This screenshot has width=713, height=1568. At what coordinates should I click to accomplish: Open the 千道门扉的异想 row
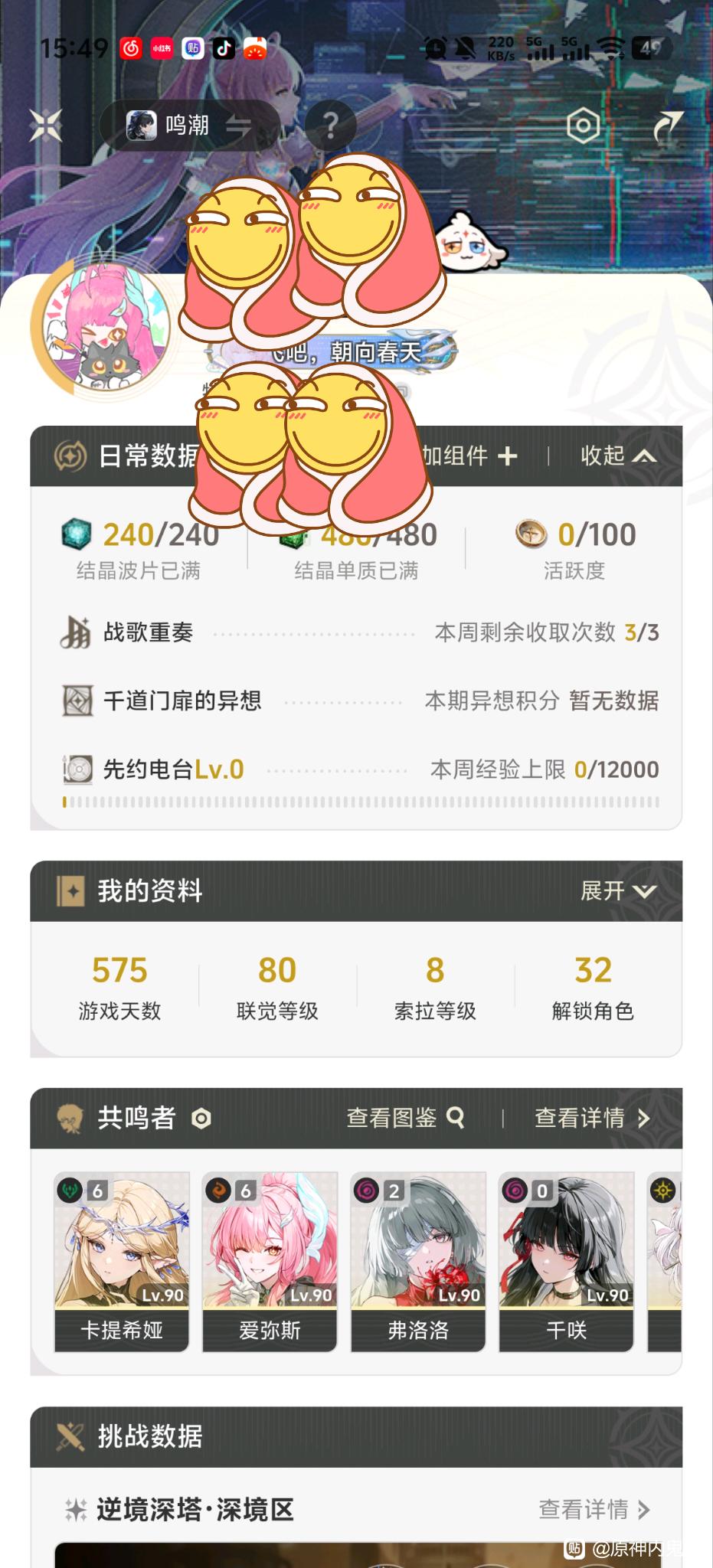[x=359, y=701]
